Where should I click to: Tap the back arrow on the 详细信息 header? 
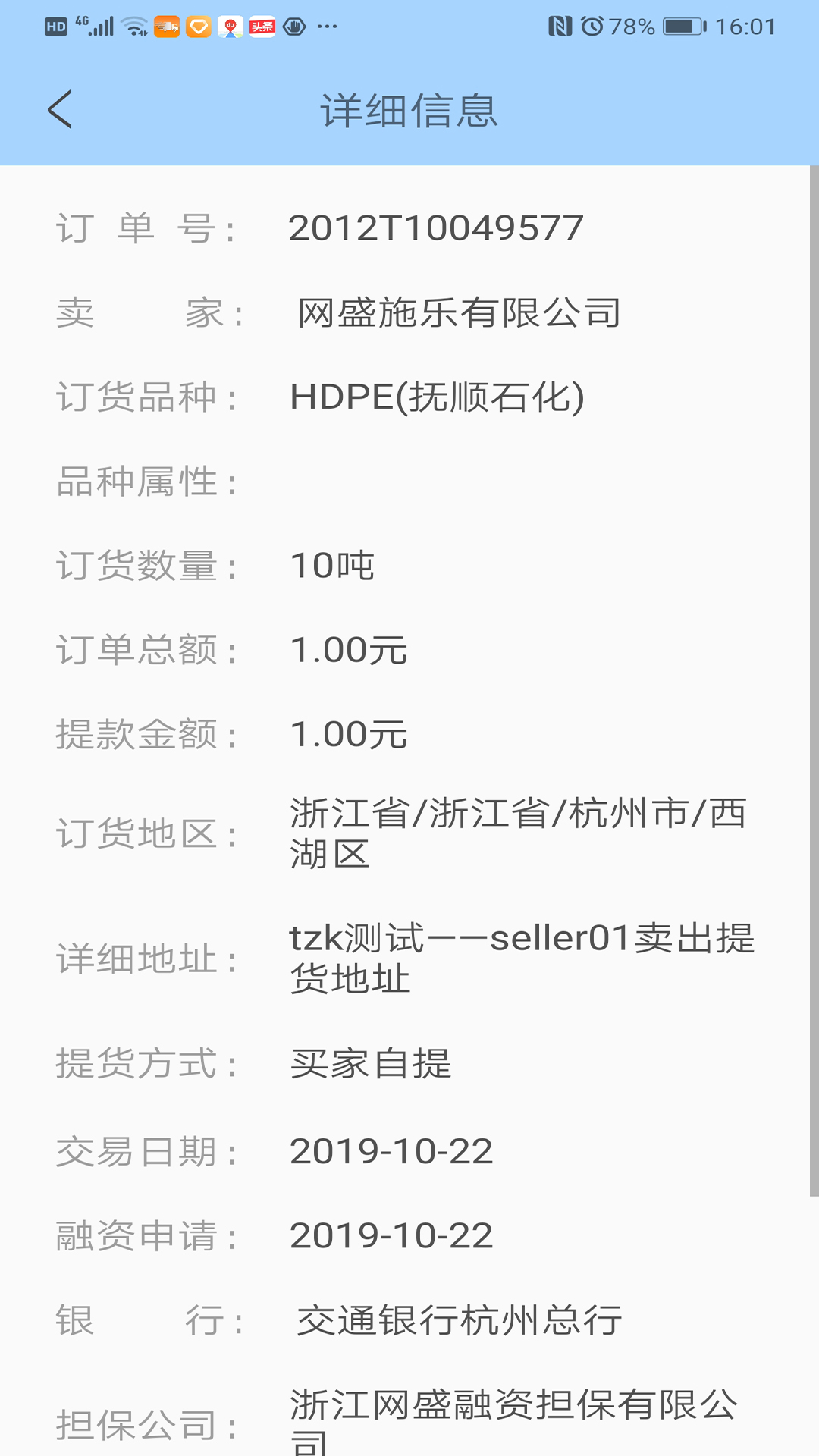[61, 110]
